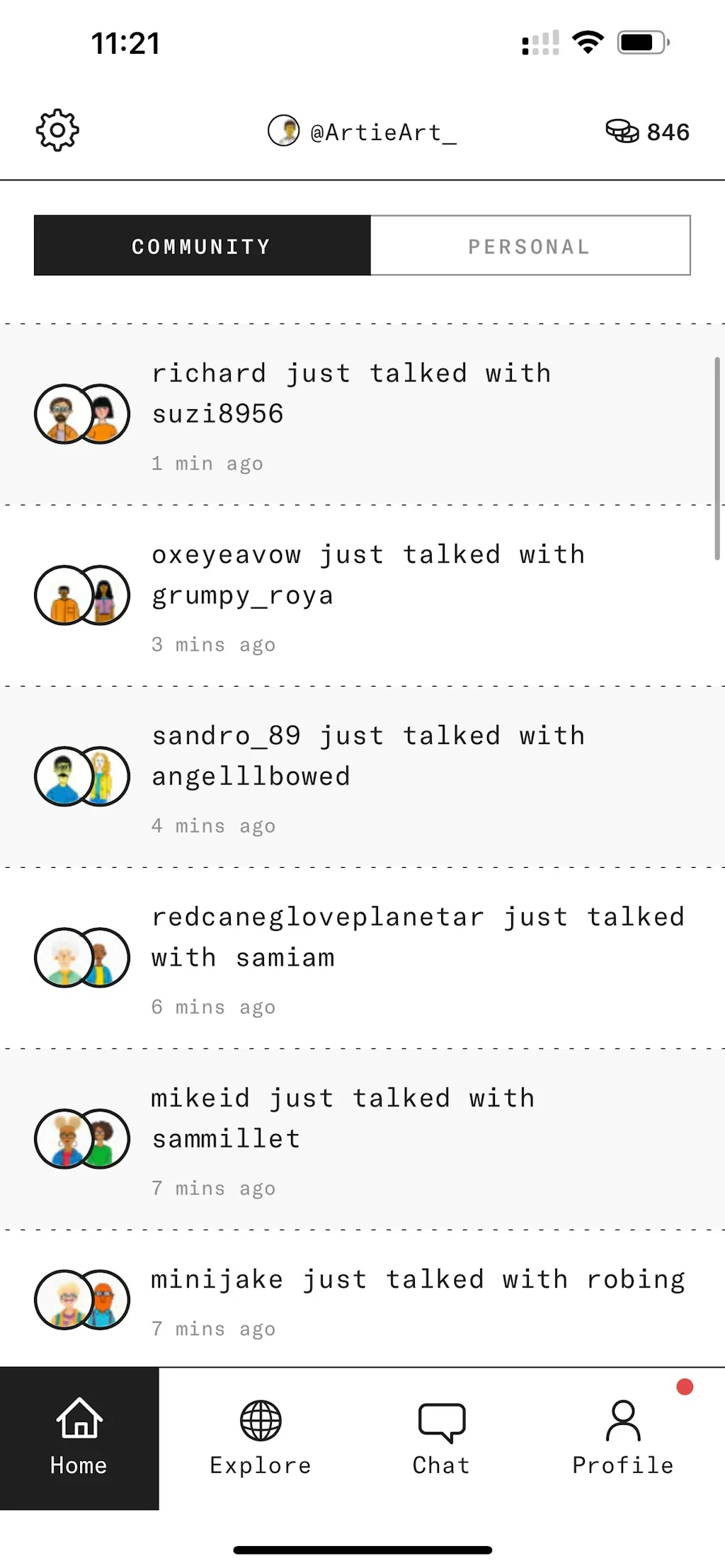Go to the Home tab

click(79, 1437)
